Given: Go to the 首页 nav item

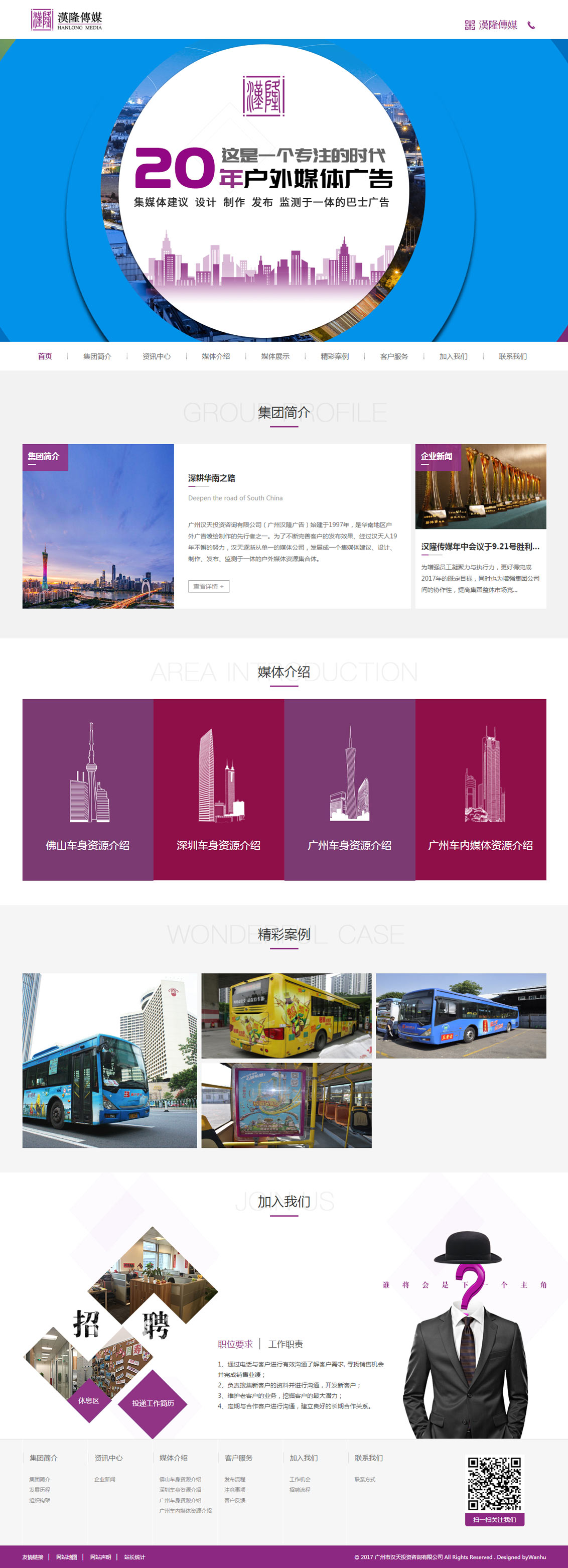Looking at the screenshot, I should pos(45,356).
